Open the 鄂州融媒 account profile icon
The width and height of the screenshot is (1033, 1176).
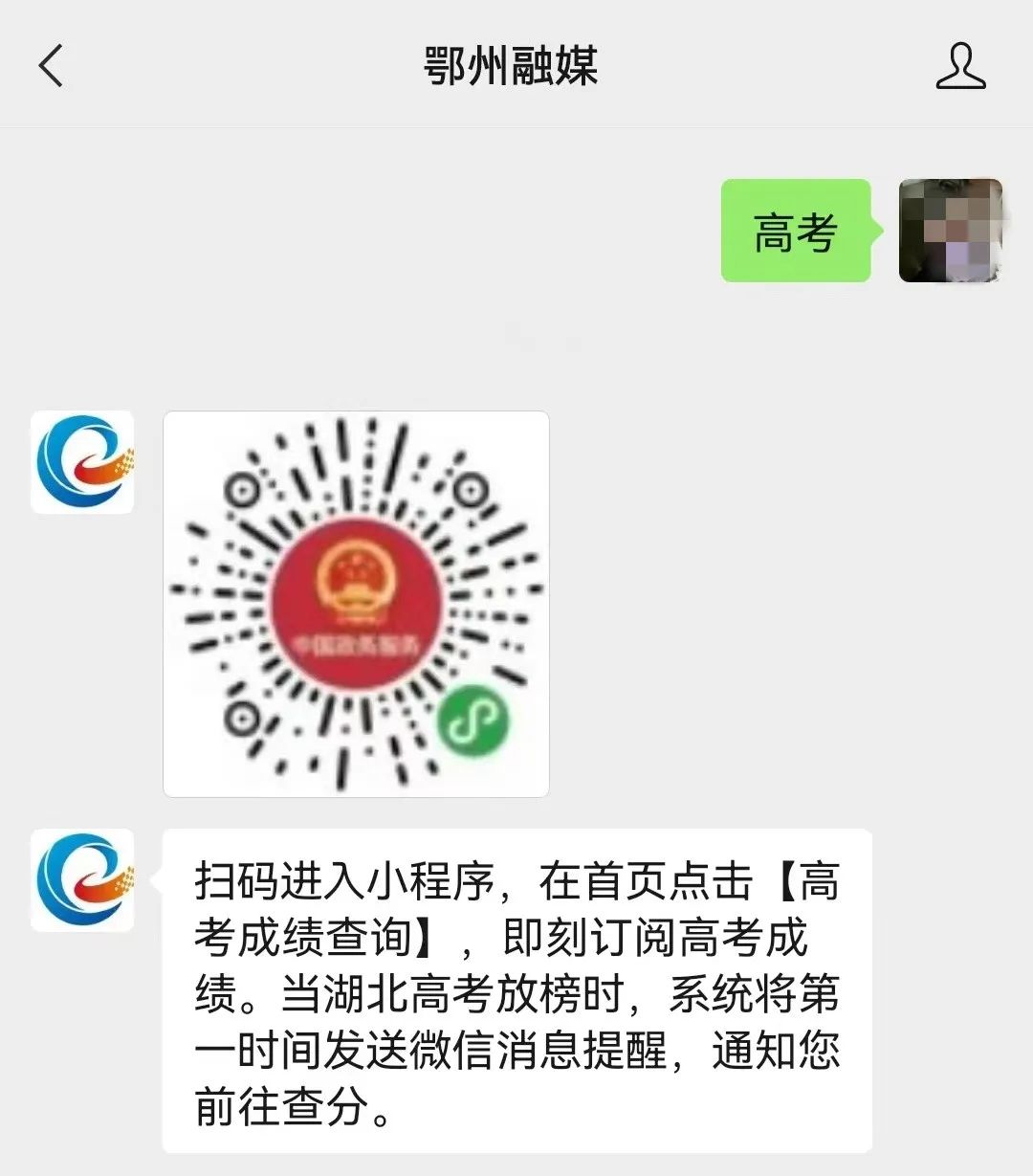pos(960,66)
